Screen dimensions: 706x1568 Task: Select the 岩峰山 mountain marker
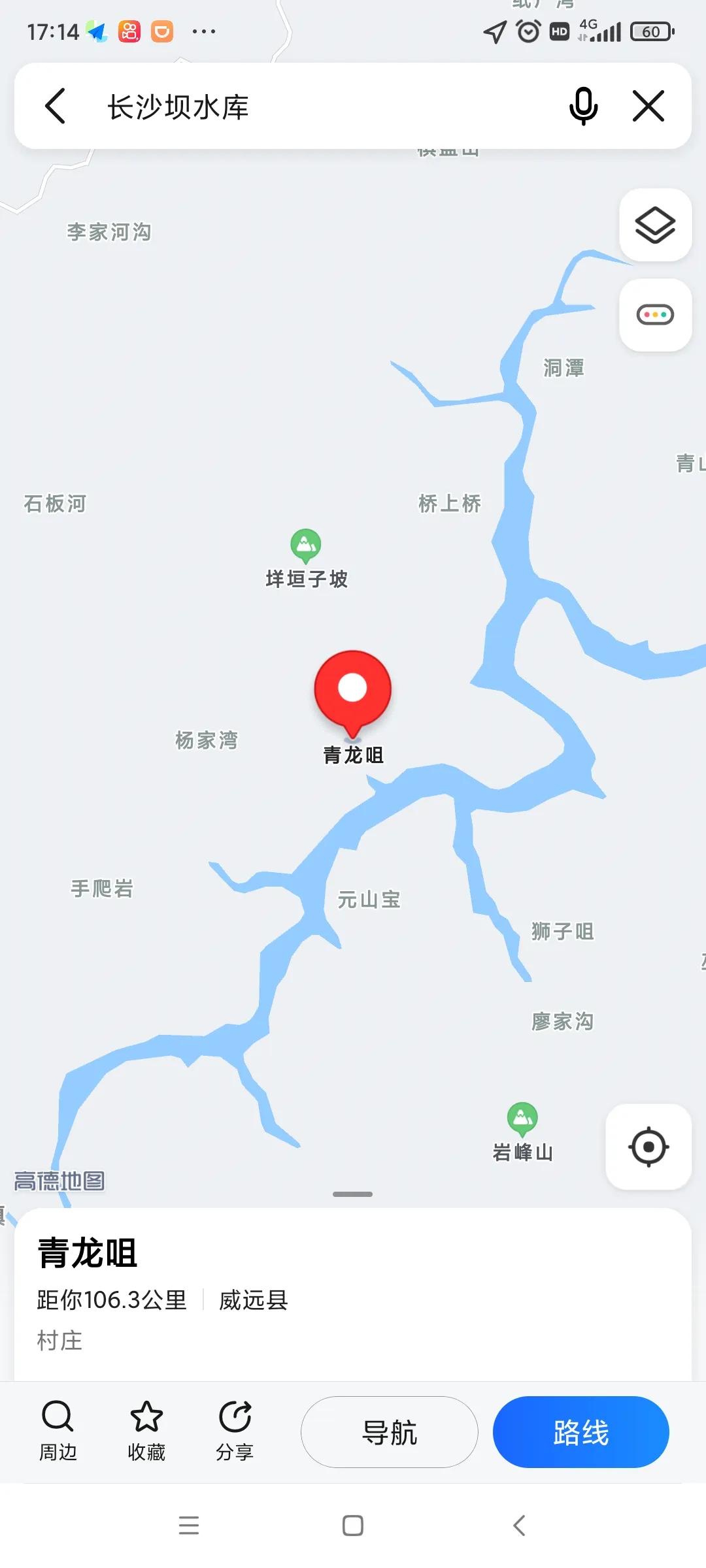(522, 1117)
